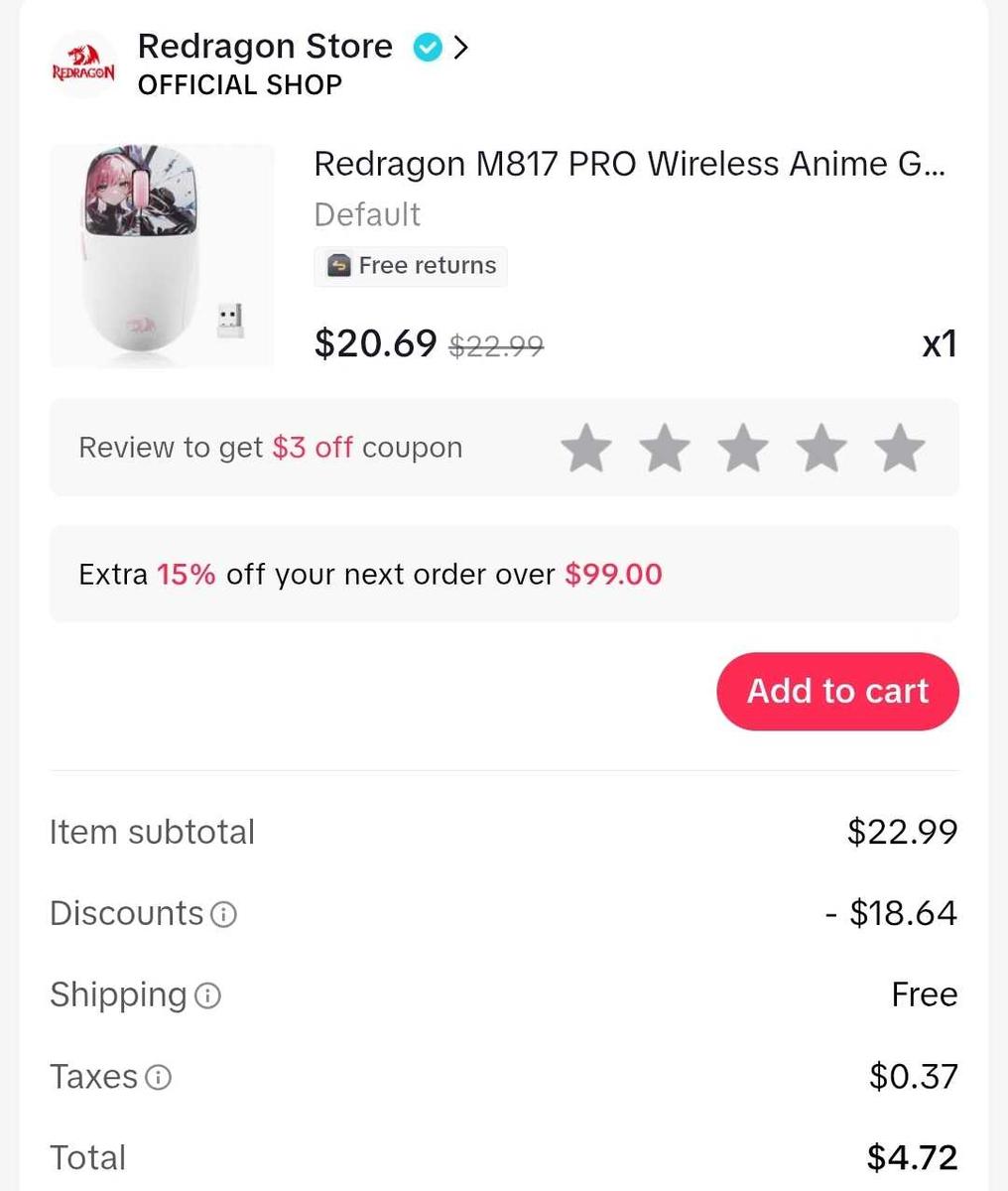Tap the info icon beside Taxes
The width and height of the screenshot is (1008, 1191).
pyautogui.click(x=159, y=1077)
